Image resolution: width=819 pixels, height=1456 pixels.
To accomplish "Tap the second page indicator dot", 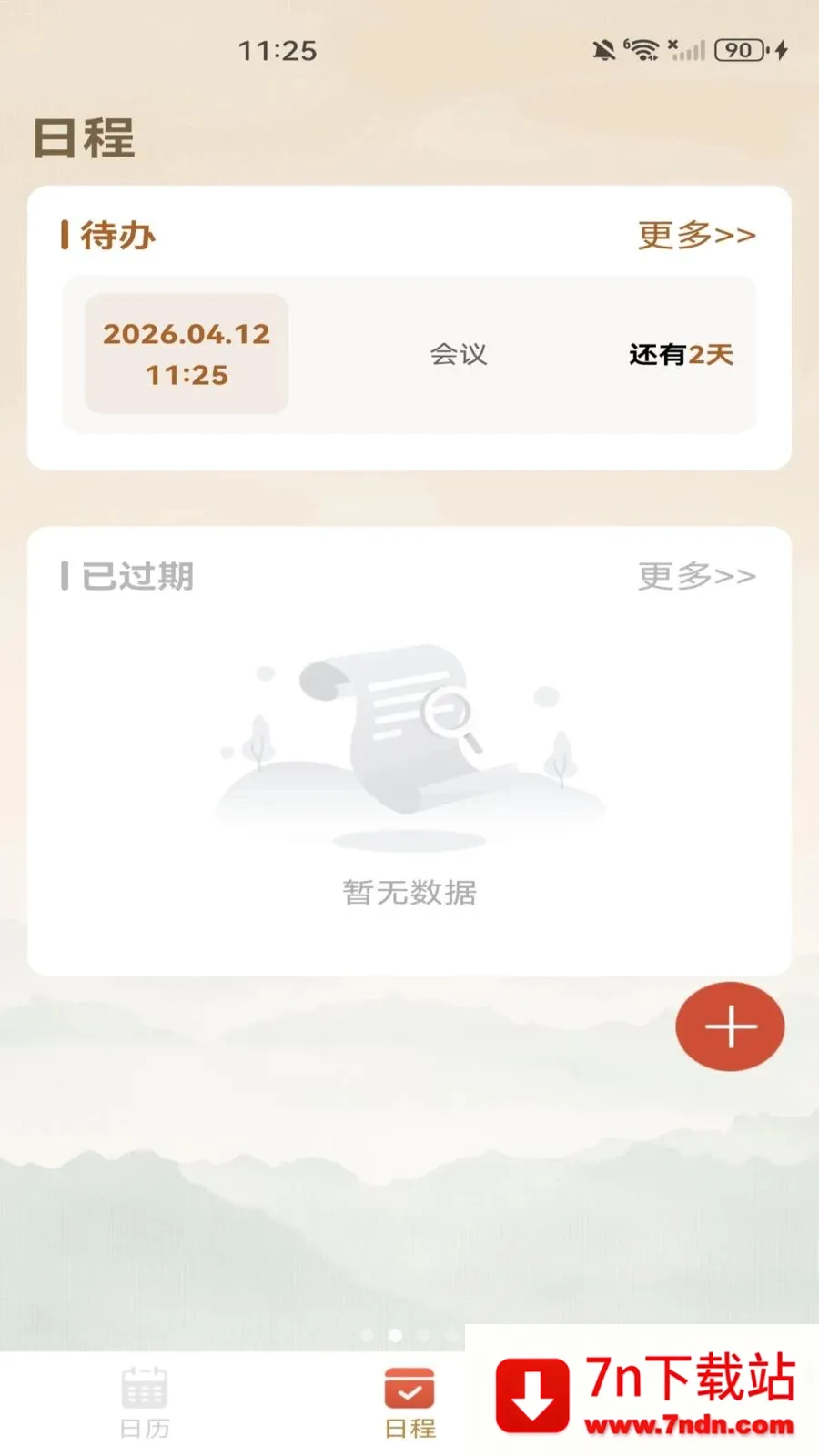I will pos(393,1336).
